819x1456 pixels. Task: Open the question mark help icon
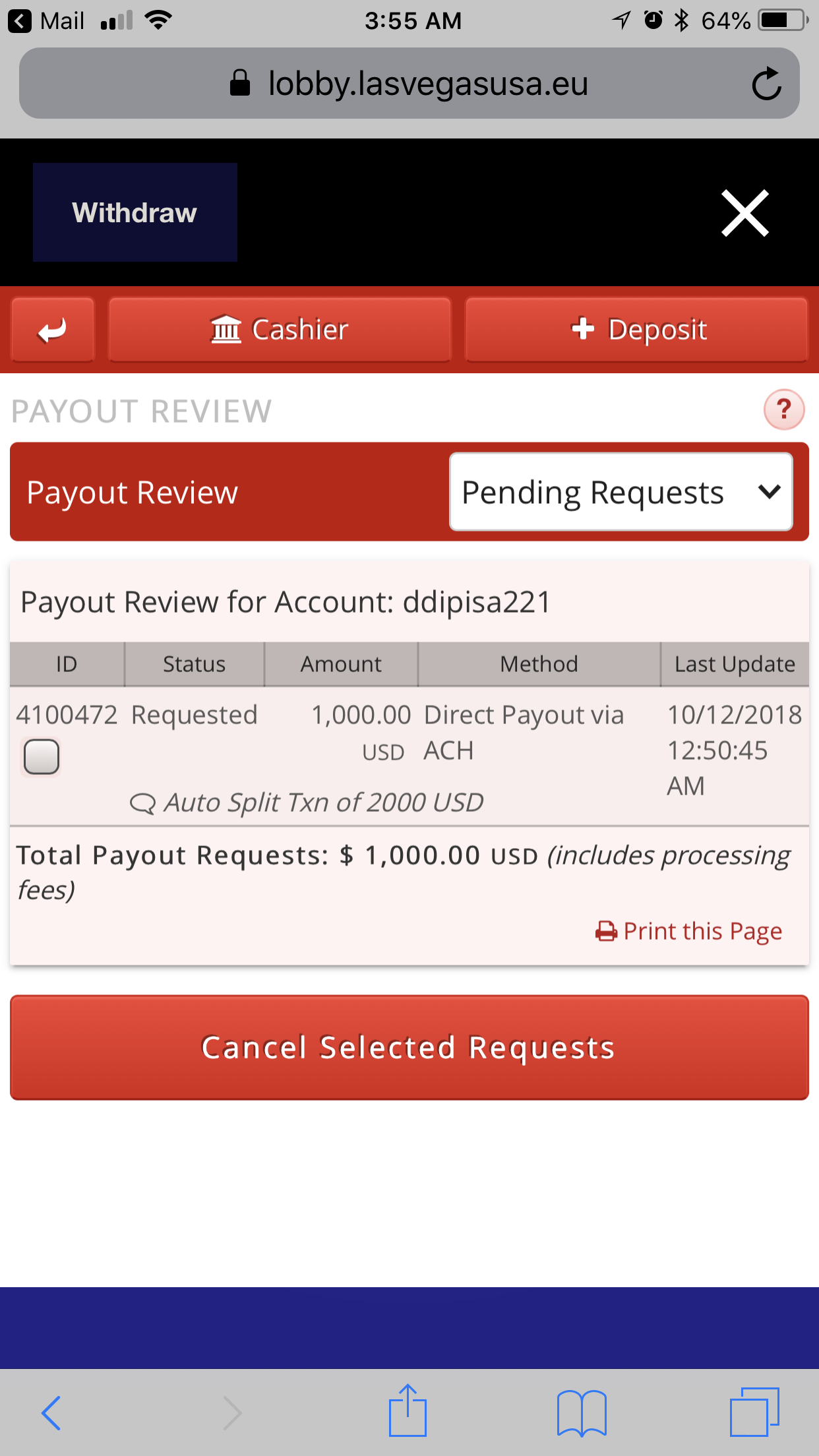(784, 409)
